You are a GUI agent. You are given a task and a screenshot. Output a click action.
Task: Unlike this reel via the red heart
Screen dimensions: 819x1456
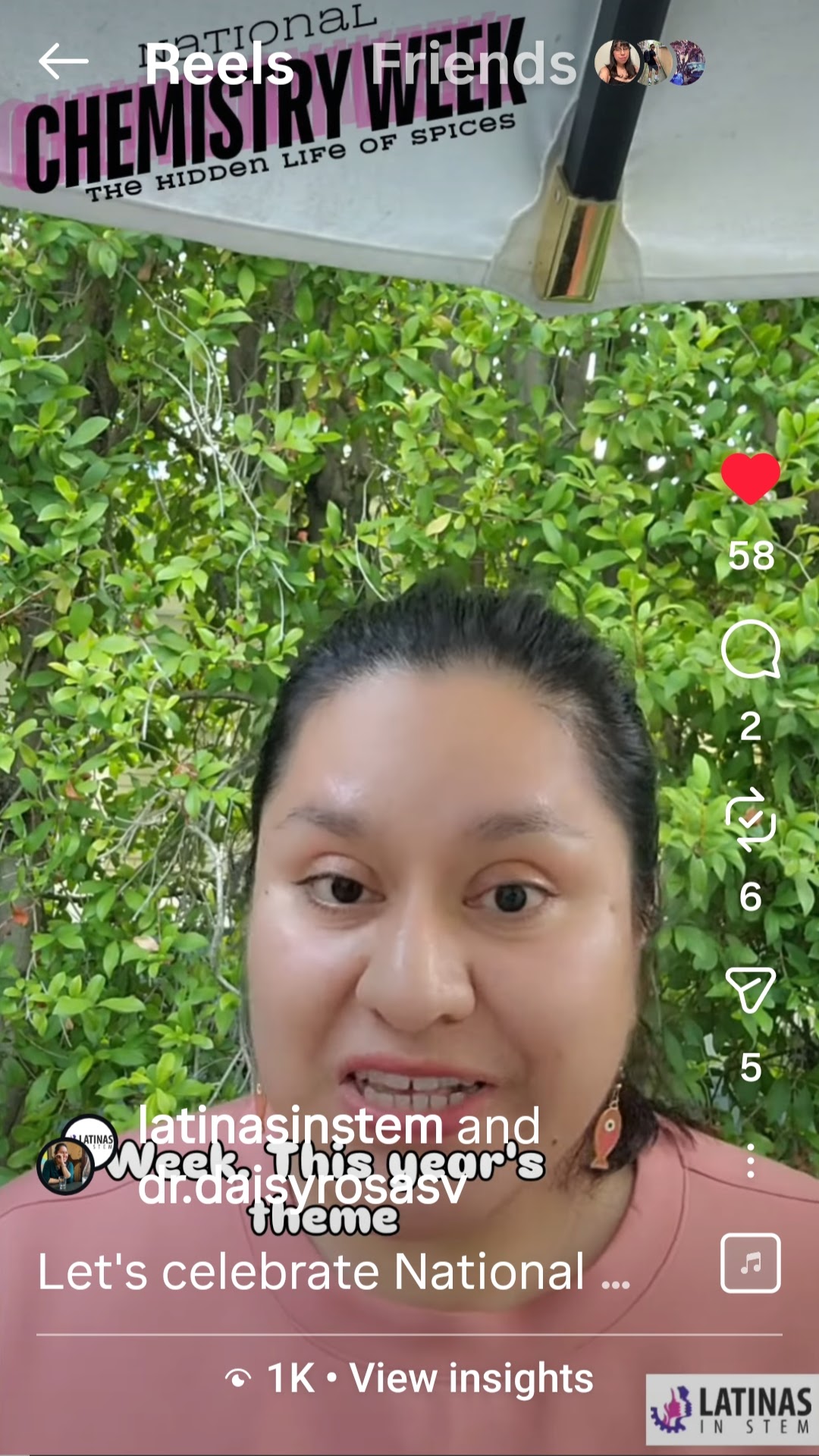(750, 479)
